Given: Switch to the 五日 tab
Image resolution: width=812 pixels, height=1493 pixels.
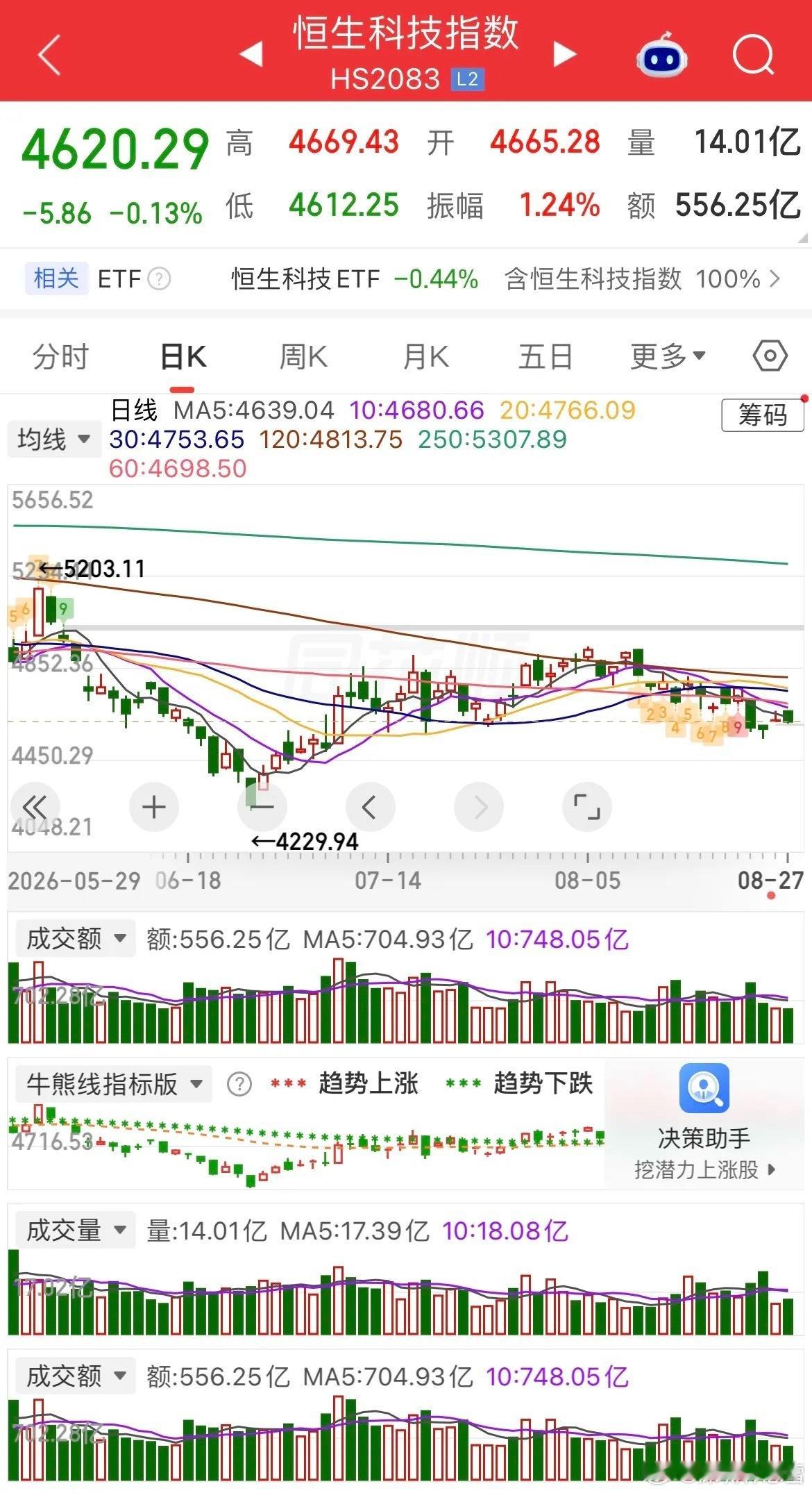Looking at the screenshot, I should click(x=545, y=357).
